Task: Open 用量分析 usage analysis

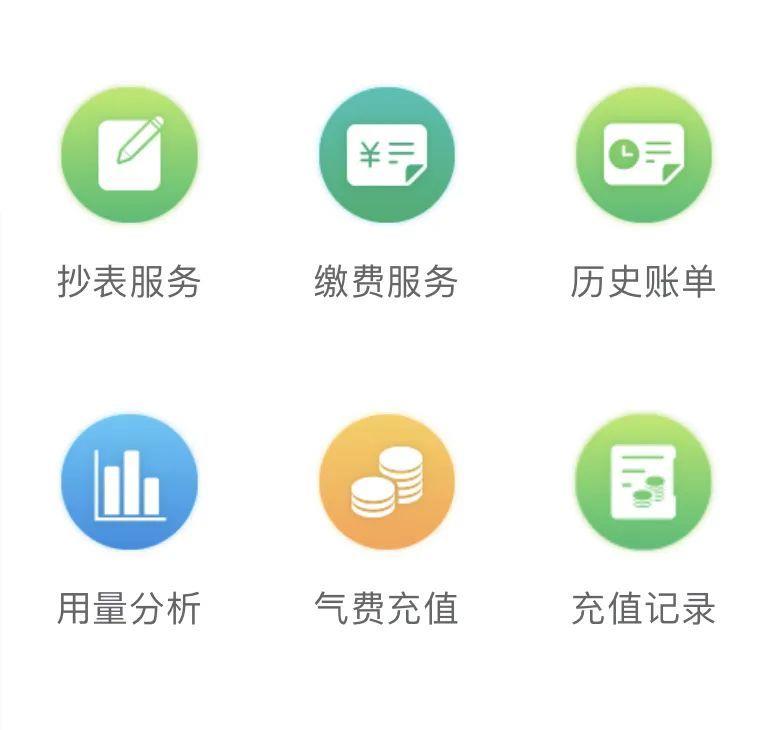Action: point(129,482)
